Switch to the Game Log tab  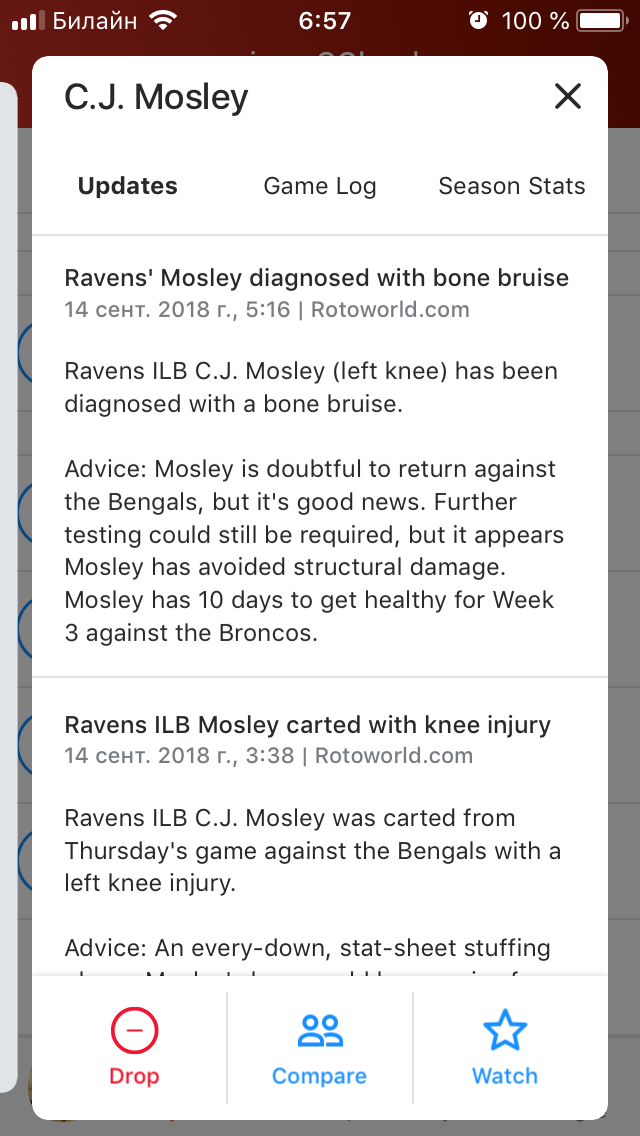click(320, 186)
